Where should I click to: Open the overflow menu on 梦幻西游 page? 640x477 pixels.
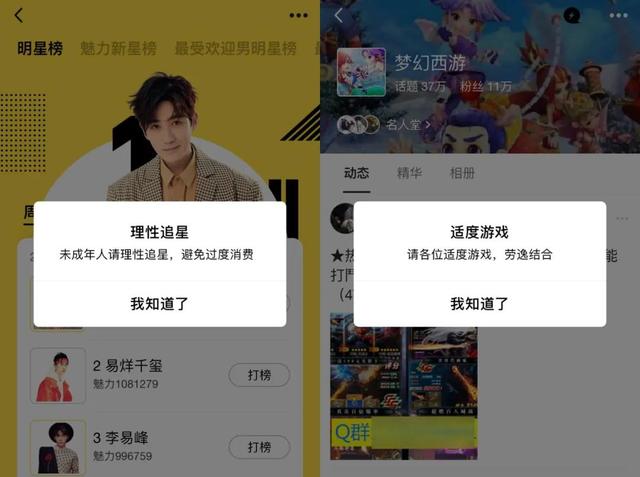pyautogui.click(x=618, y=15)
